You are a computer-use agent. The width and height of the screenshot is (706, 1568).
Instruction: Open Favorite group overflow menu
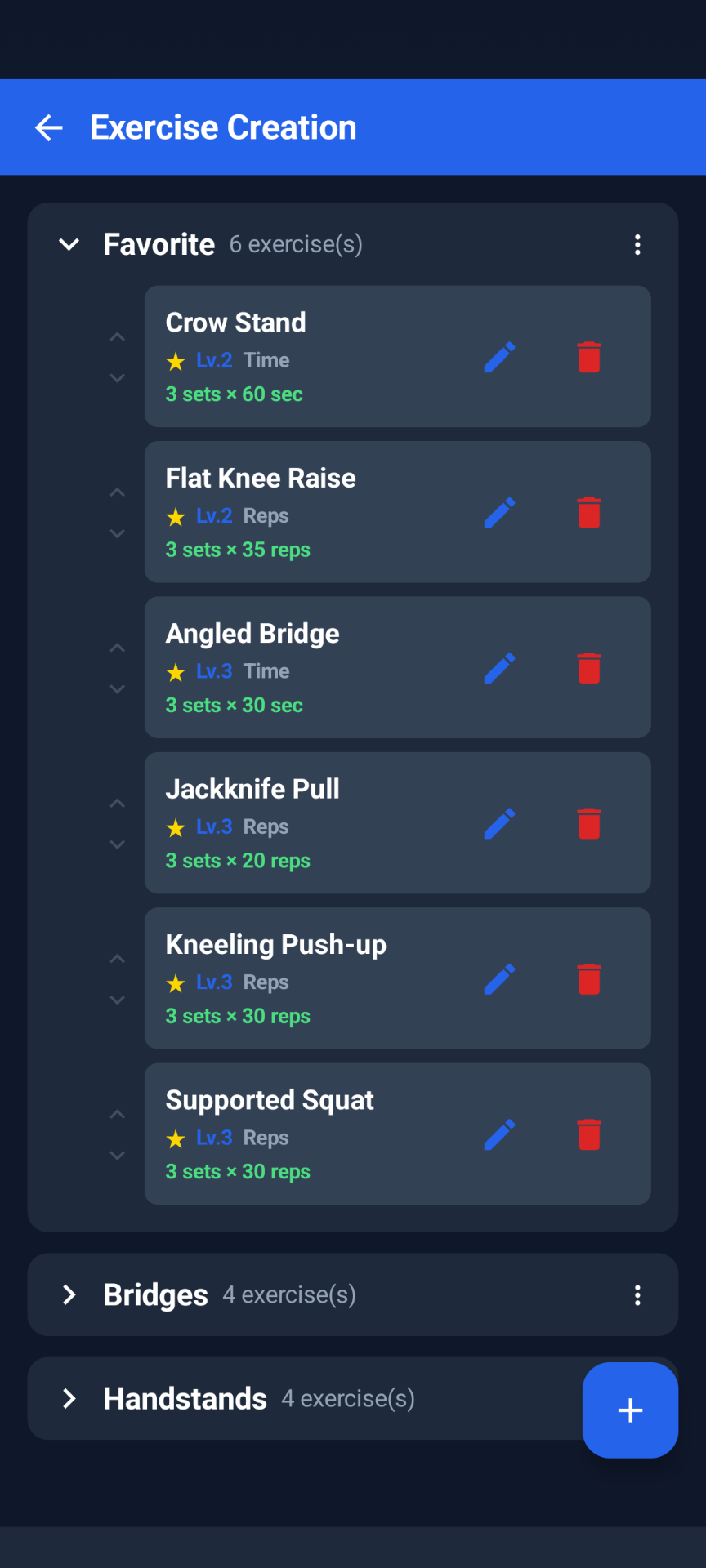tap(637, 244)
